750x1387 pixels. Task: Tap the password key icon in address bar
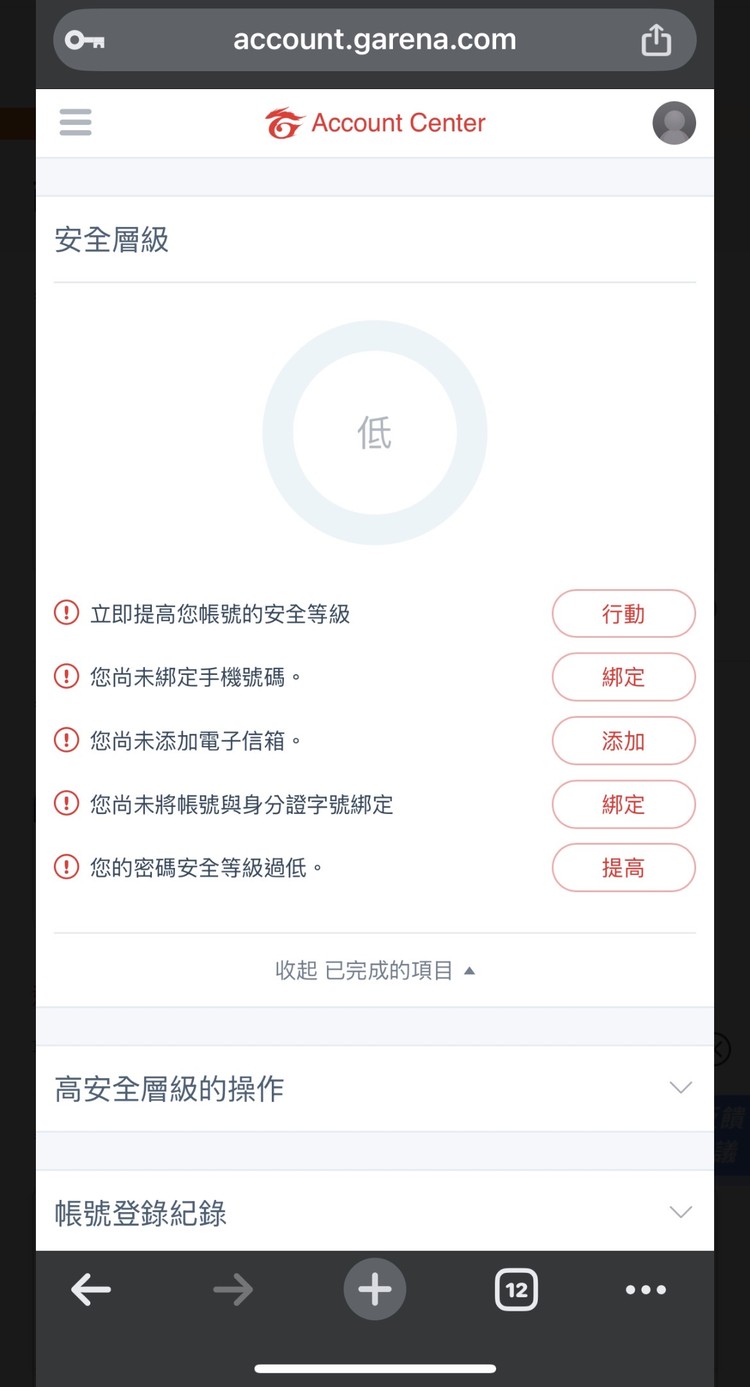pyautogui.click(x=85, y=39)
